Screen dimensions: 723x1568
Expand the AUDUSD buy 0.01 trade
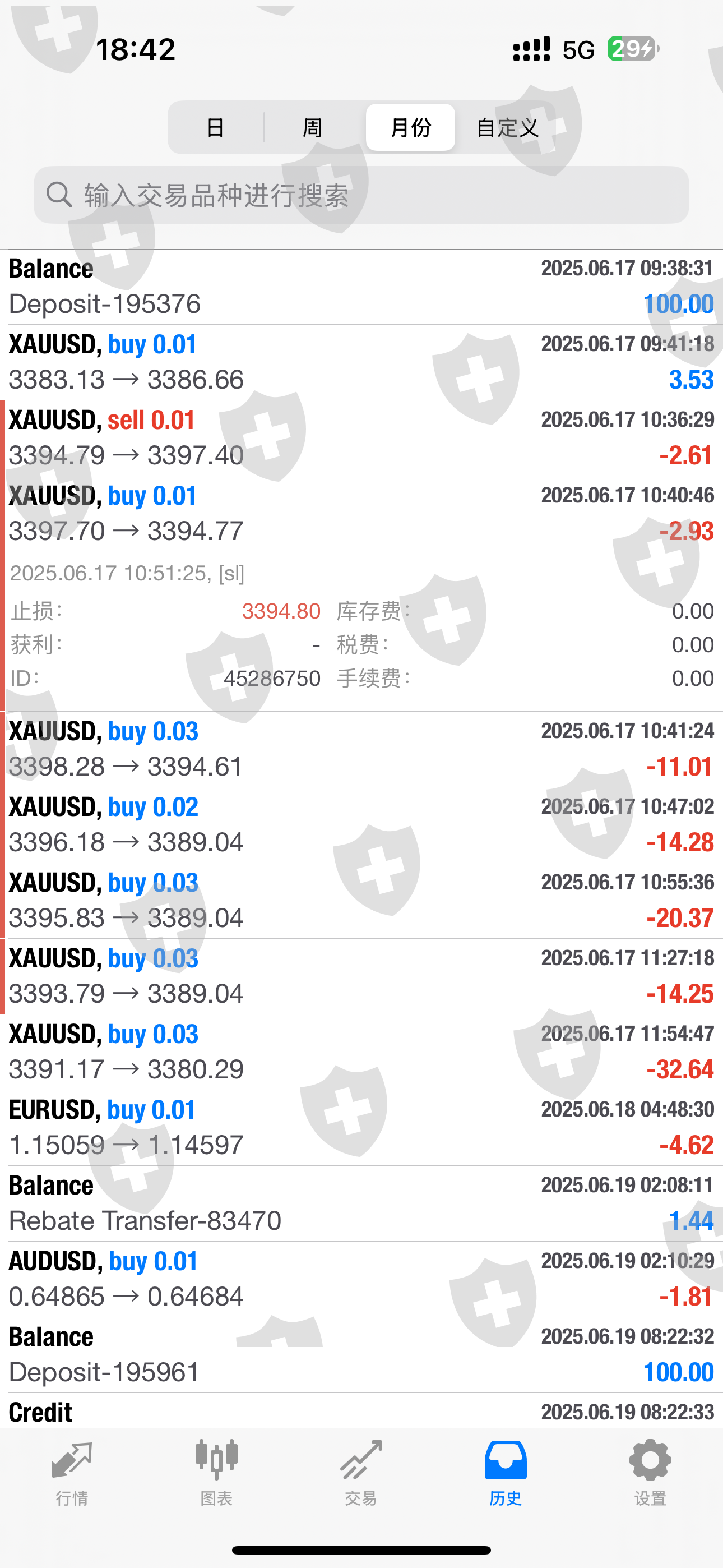tap(361, 1279)
